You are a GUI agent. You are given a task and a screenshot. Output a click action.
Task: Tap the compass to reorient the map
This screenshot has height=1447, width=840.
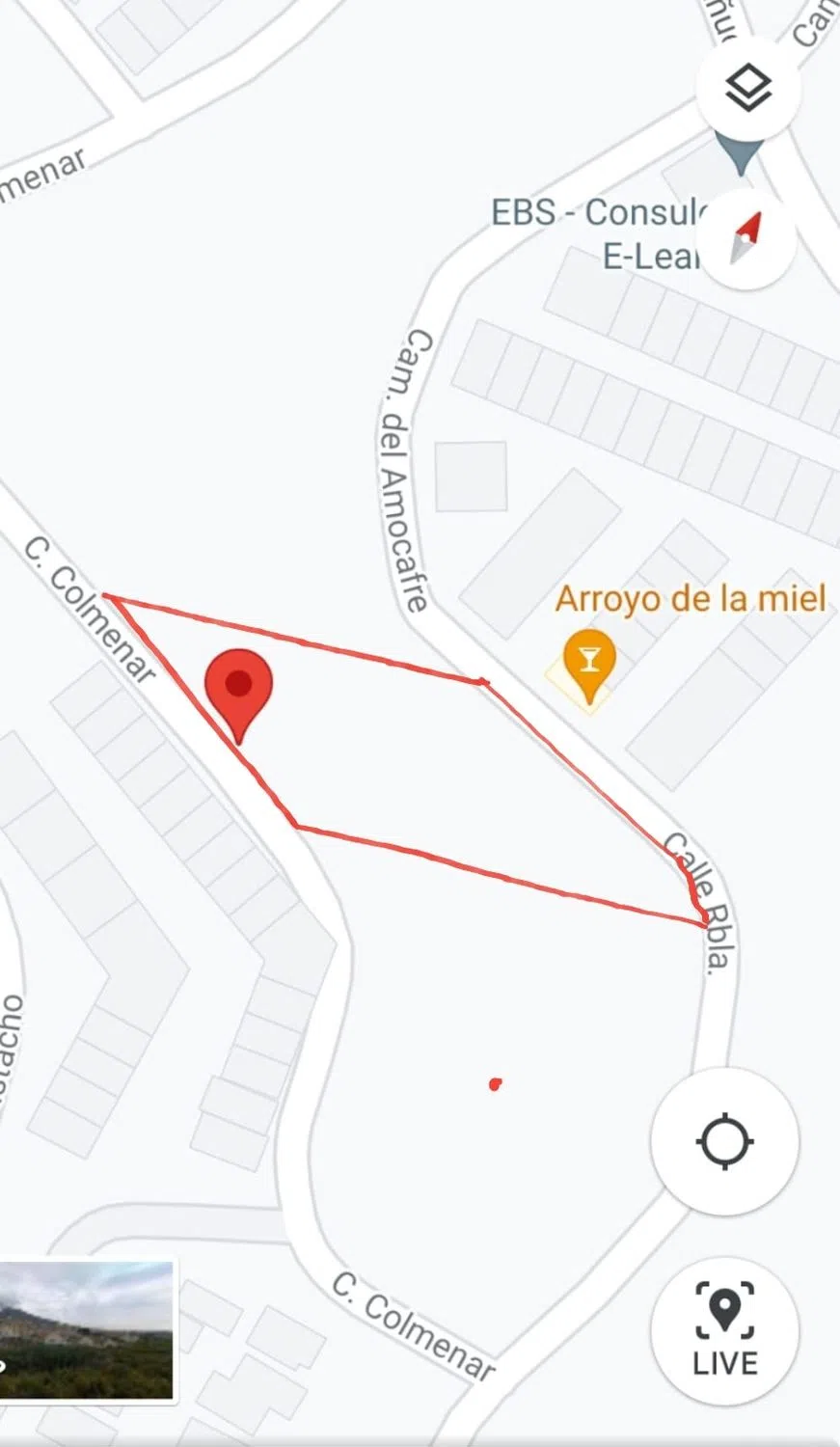pyautogui.click(x=745, y=237)
